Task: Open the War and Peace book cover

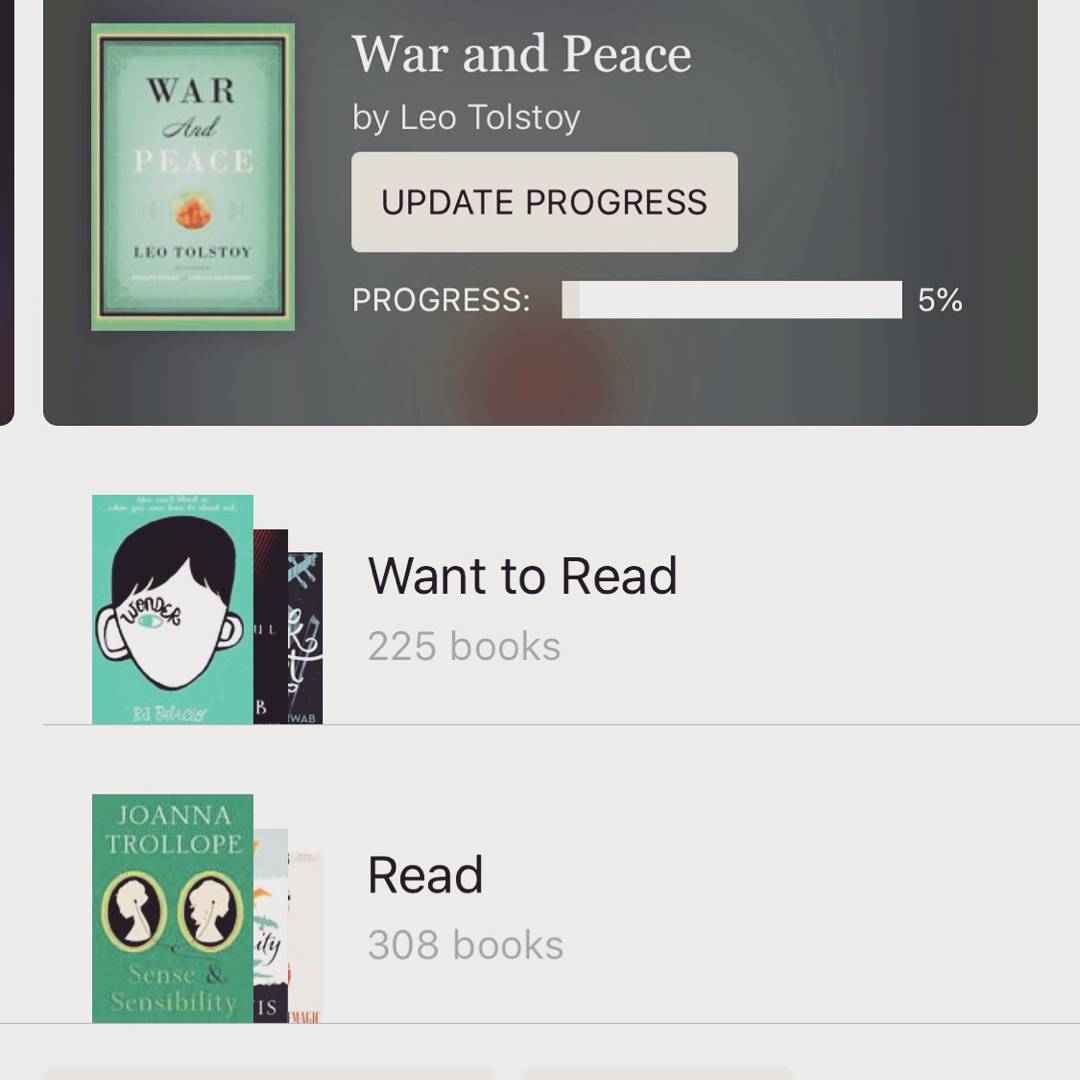Action: [193, 177]
